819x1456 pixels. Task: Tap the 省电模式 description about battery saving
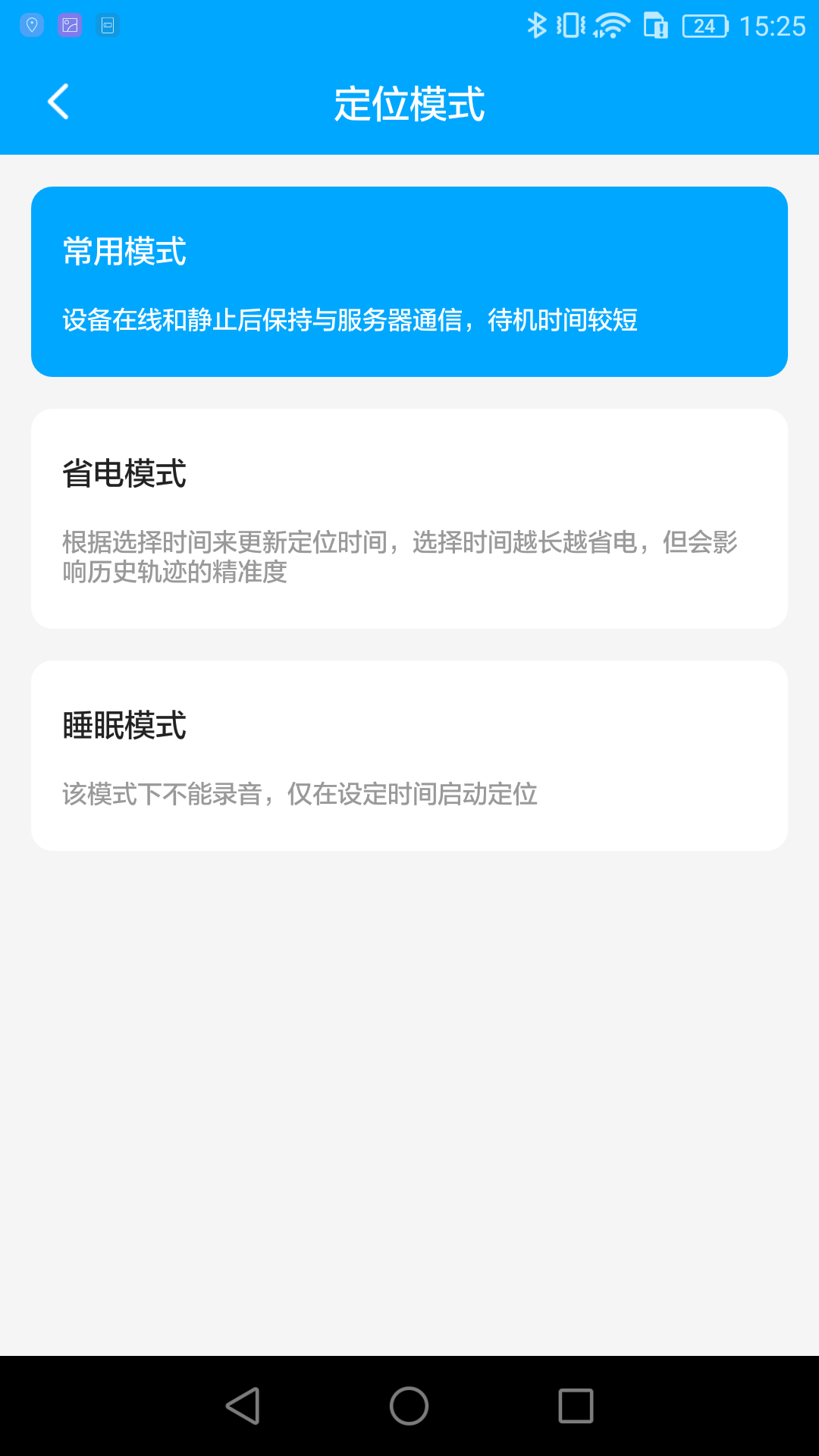402,559
